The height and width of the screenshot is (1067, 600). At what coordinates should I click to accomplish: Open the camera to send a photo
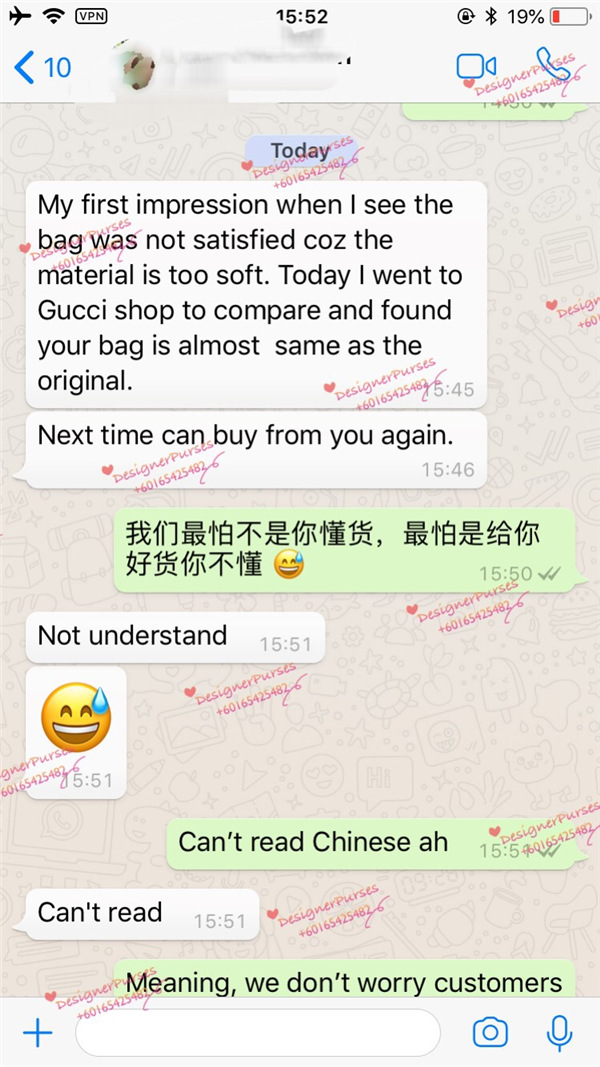[x=490, y=1032]
